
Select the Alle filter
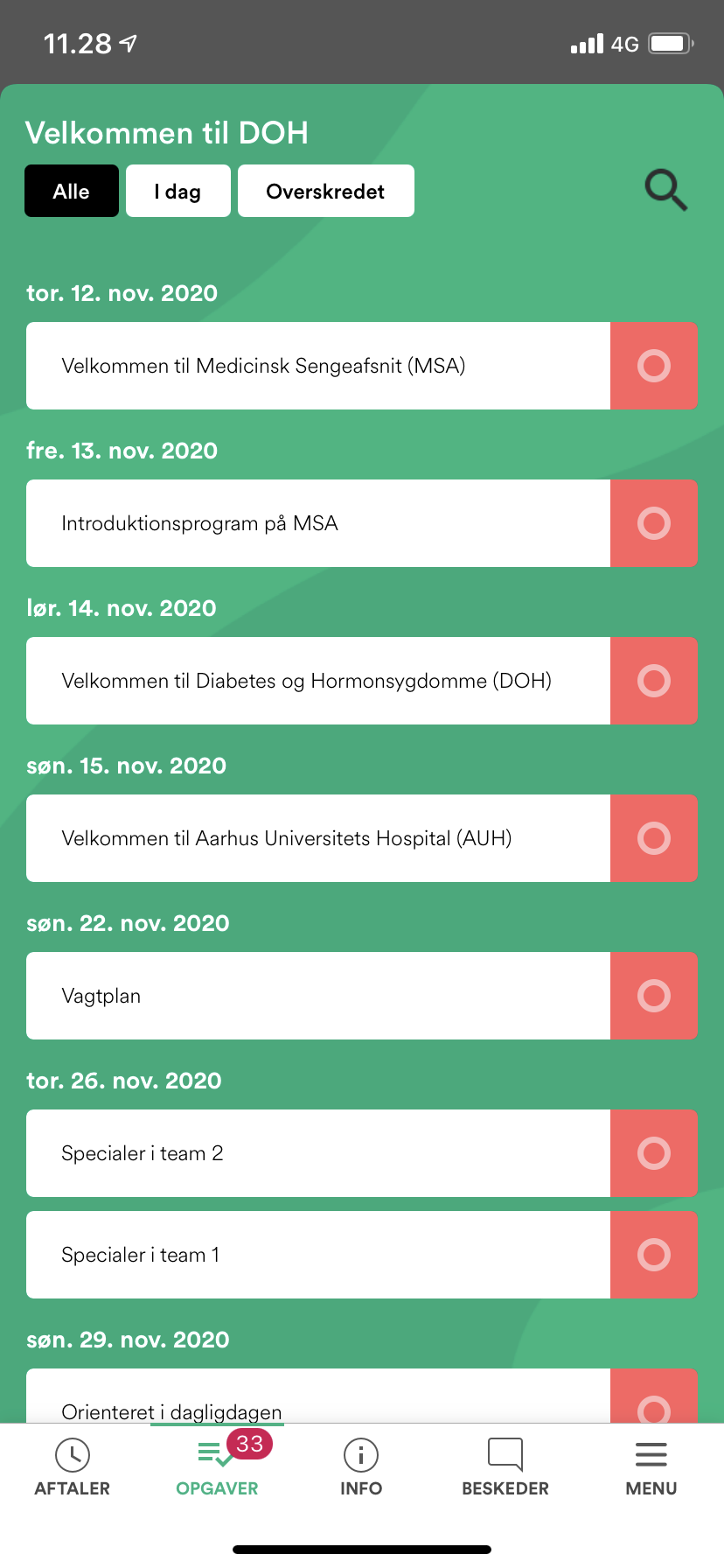72,191
